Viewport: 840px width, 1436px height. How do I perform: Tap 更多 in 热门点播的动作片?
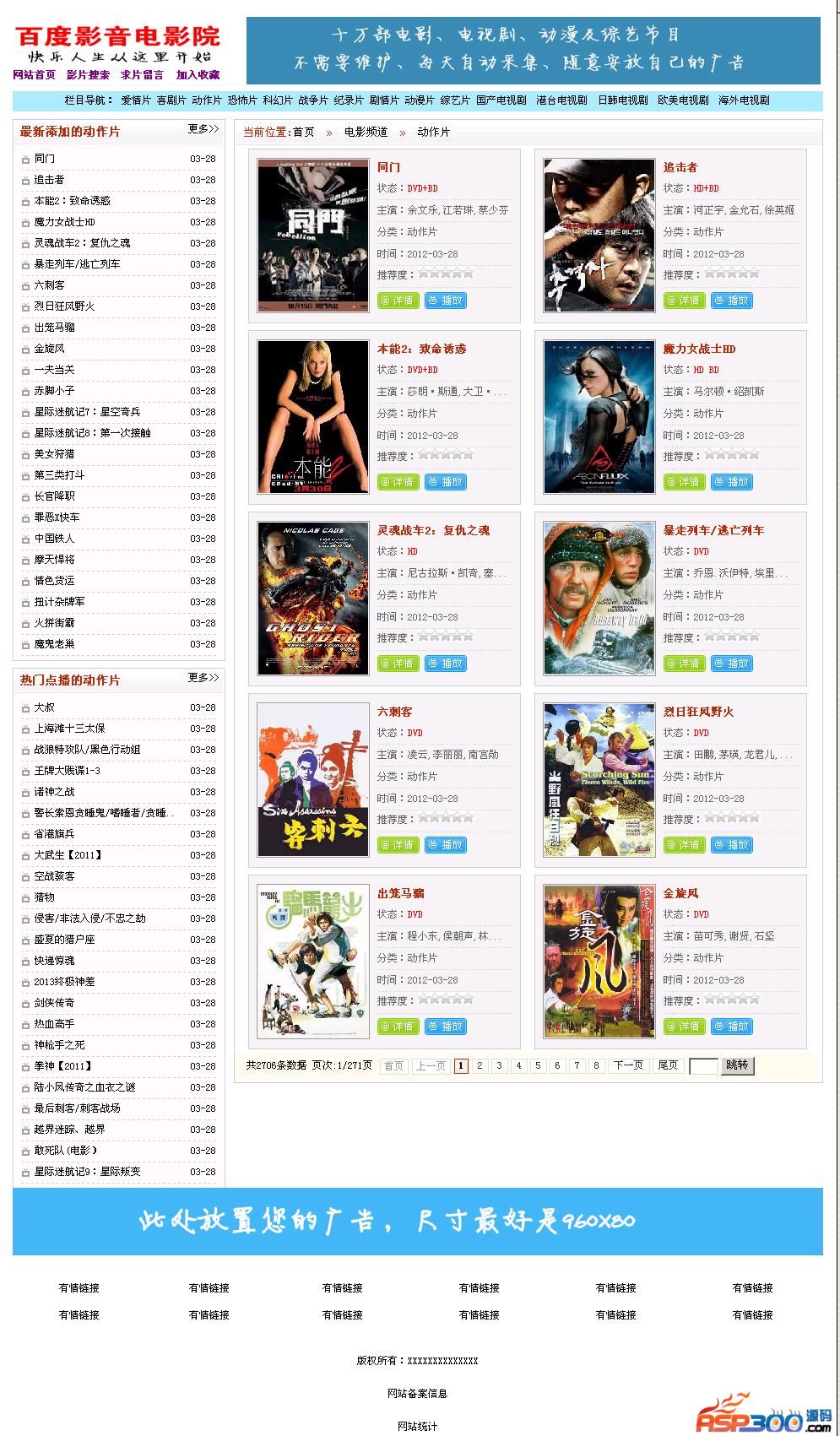pos(203,678)
